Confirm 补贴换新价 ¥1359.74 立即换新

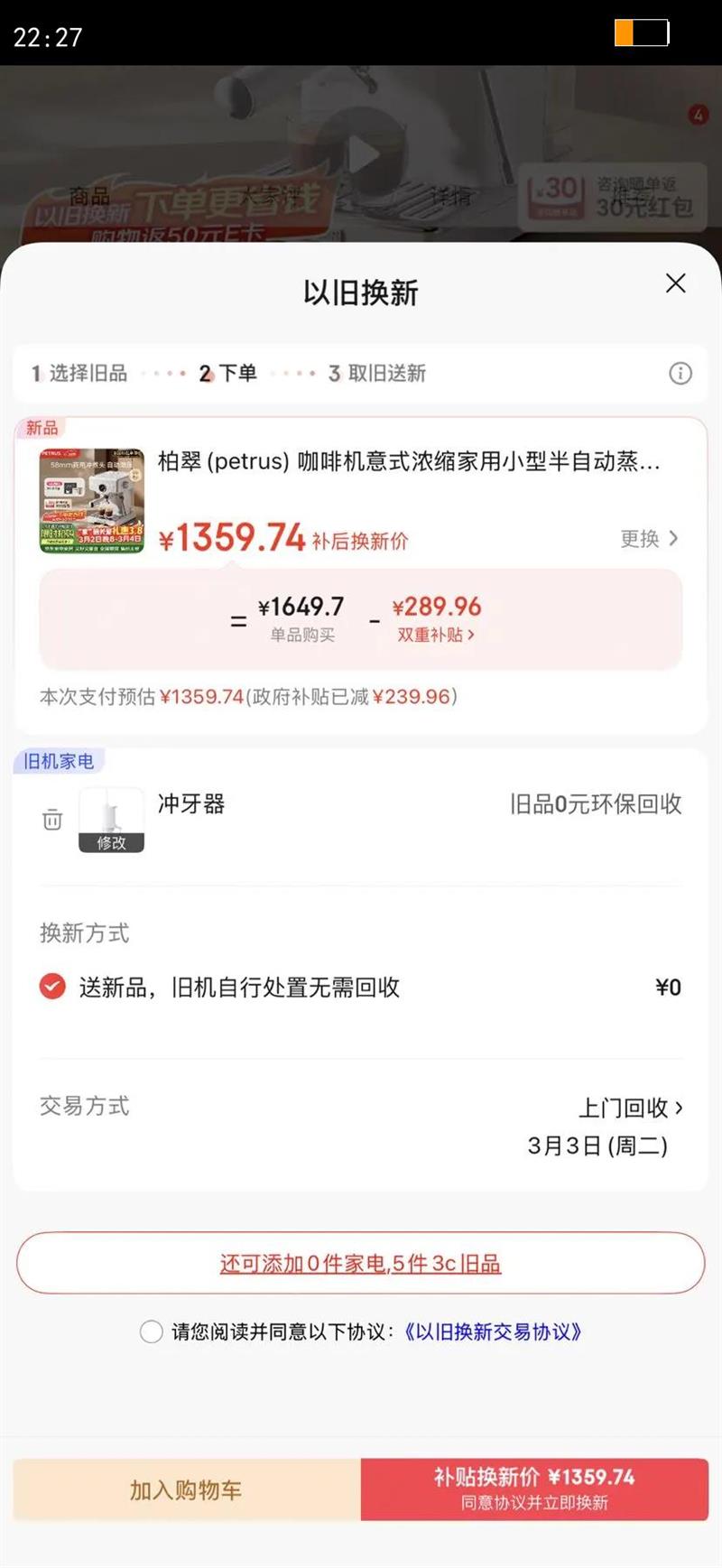click(x=534, y=1490)
